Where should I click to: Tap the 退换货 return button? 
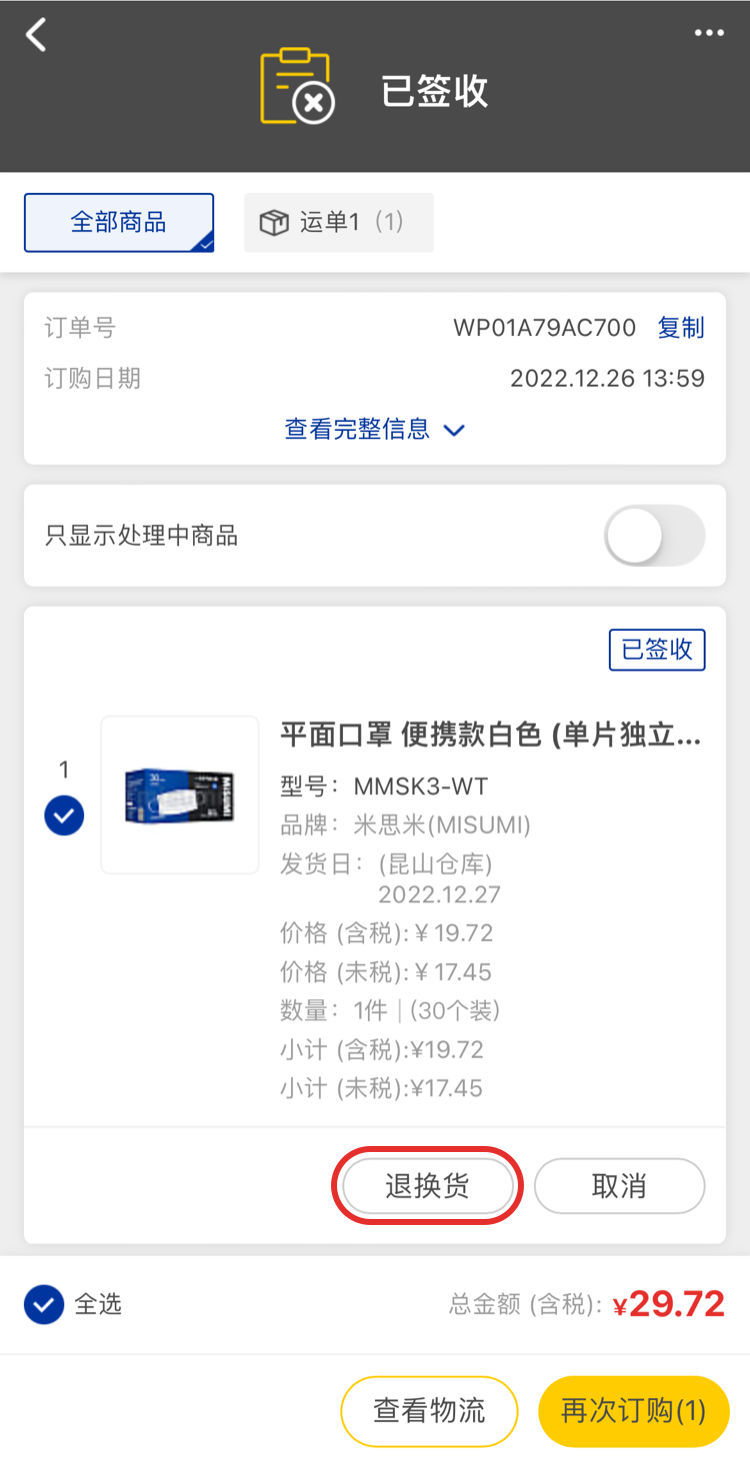coord(428,1187)
